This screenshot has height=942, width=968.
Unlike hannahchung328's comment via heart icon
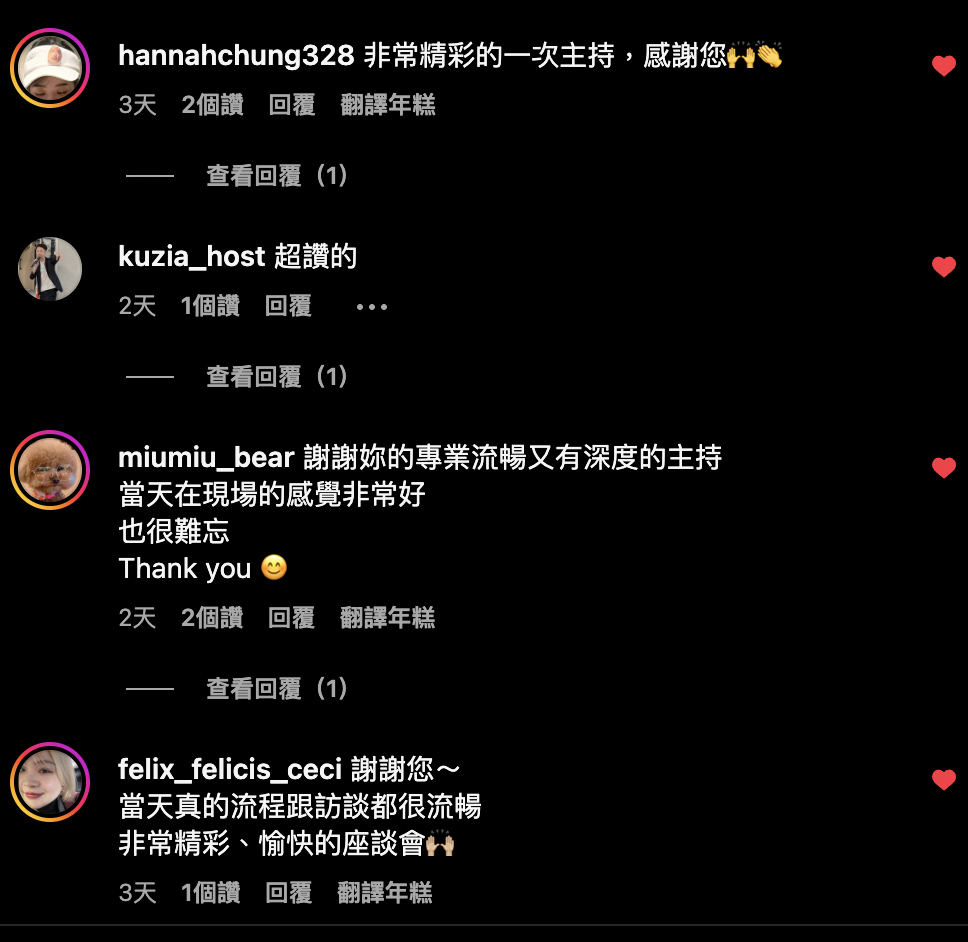point(943,66)
